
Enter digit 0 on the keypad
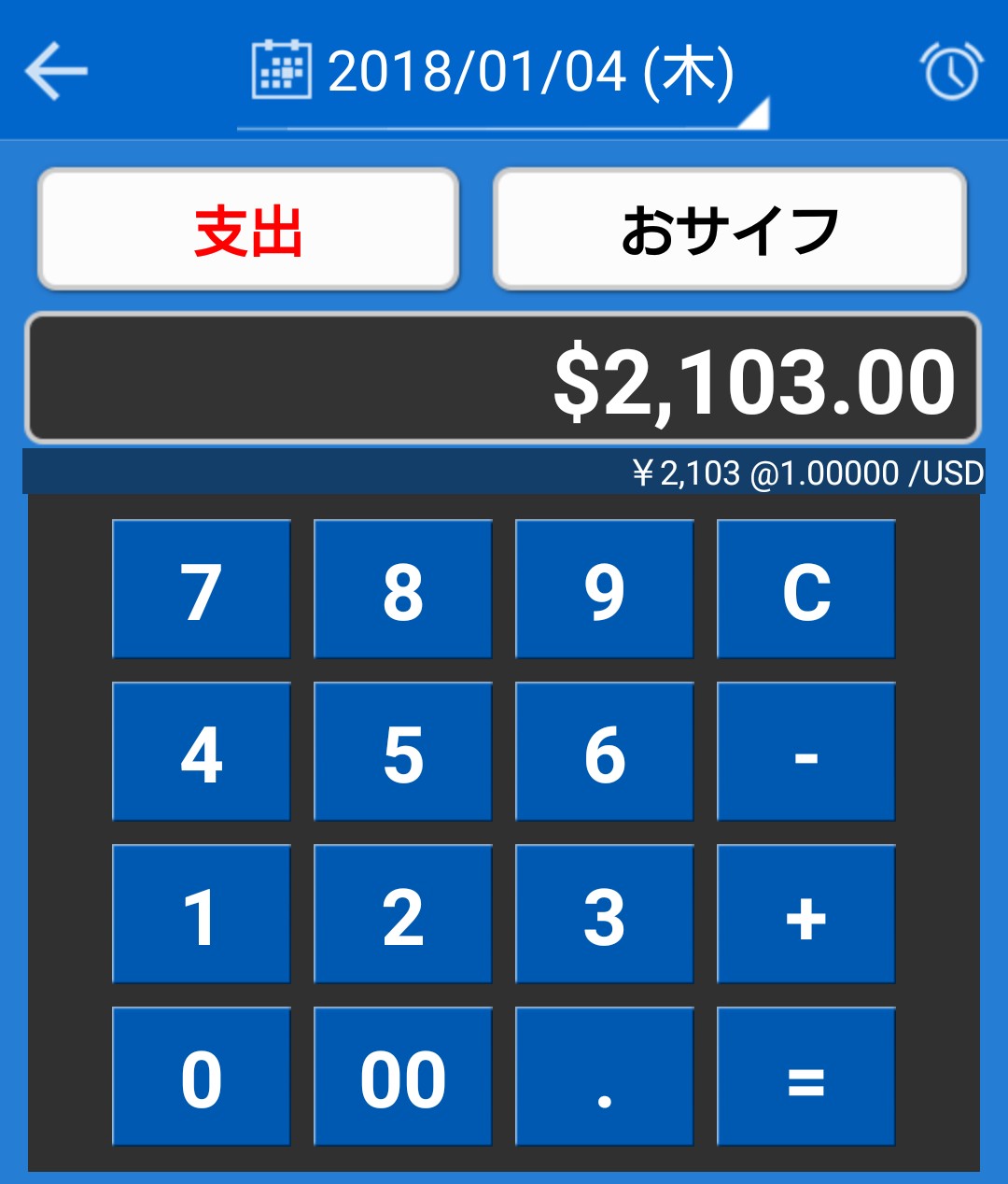202,1078
